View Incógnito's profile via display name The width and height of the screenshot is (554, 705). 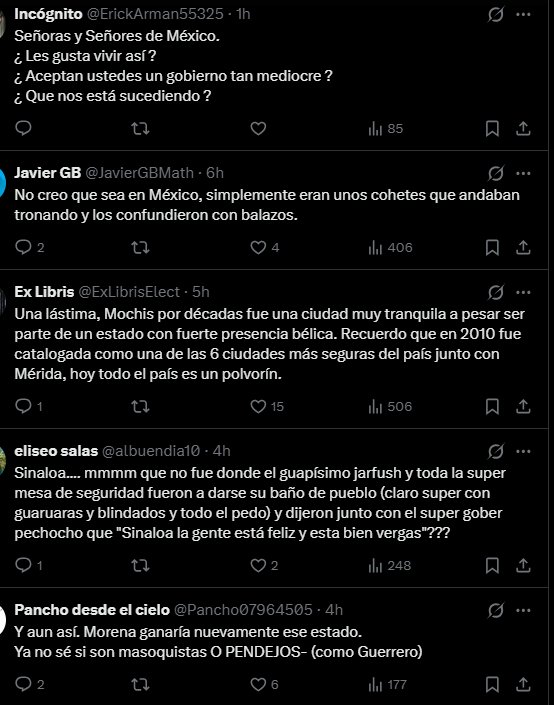pos(48,14)
